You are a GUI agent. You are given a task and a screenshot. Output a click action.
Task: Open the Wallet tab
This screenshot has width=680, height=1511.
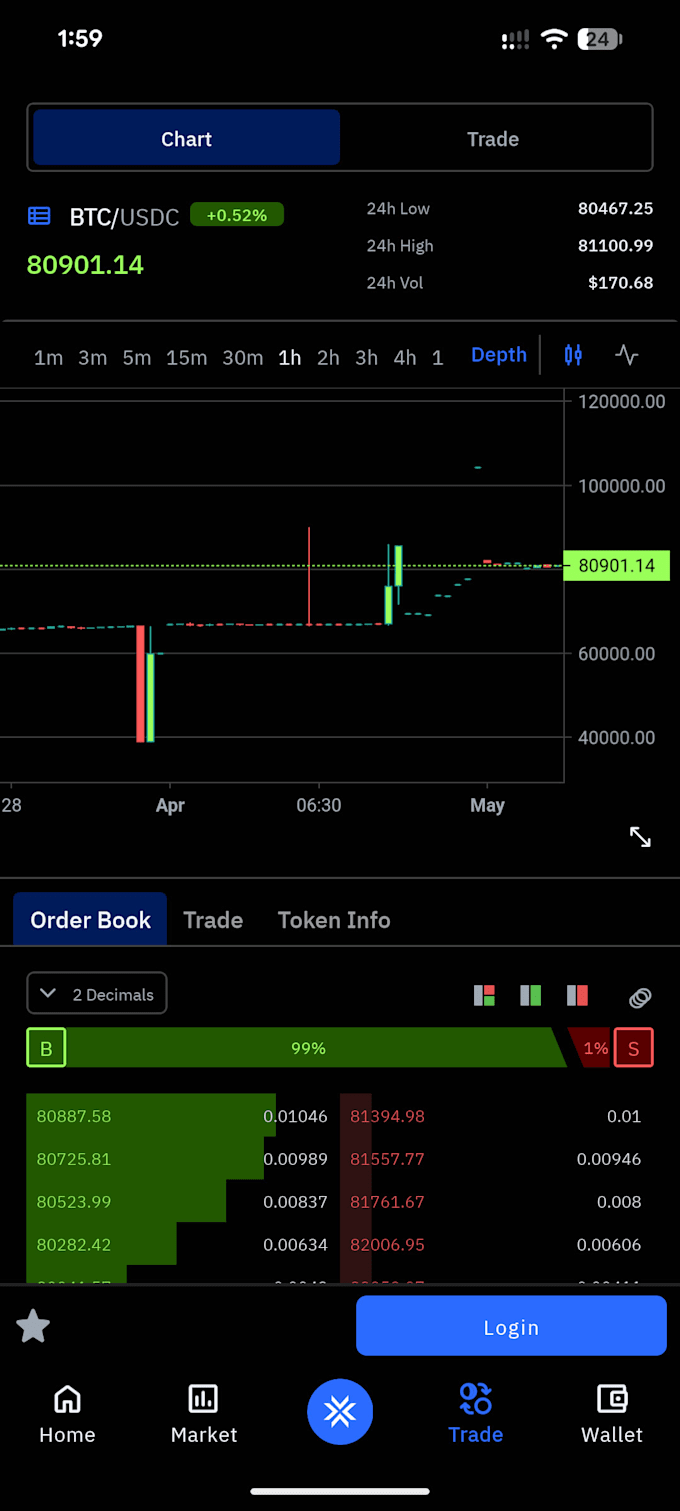point(612,1414)
